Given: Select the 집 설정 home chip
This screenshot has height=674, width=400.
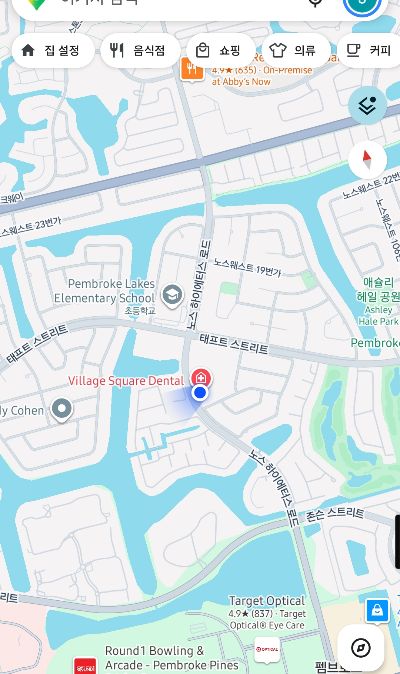Looking at the screenshot, I should coord(53,51).
